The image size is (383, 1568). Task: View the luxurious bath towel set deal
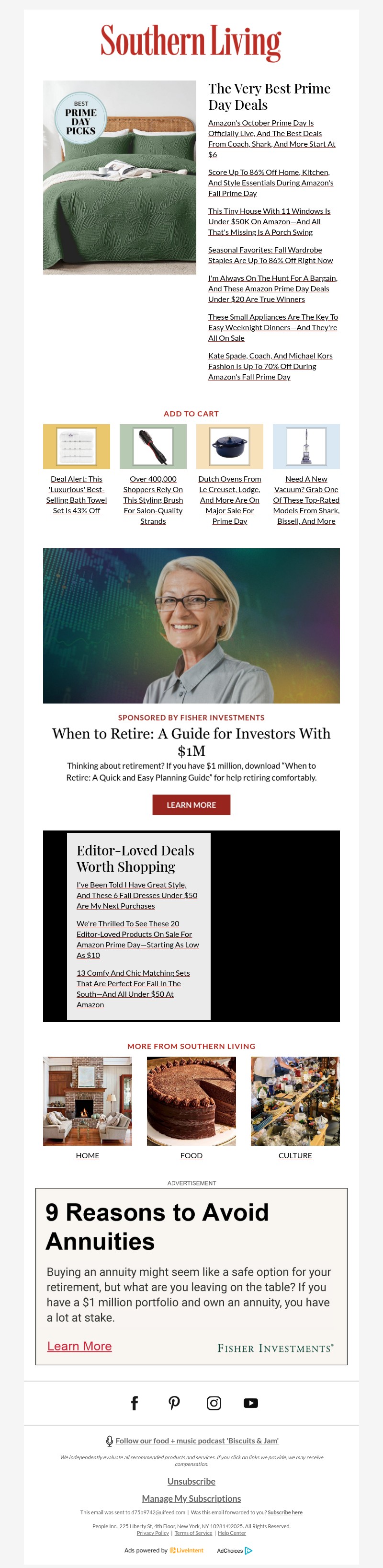77,494
